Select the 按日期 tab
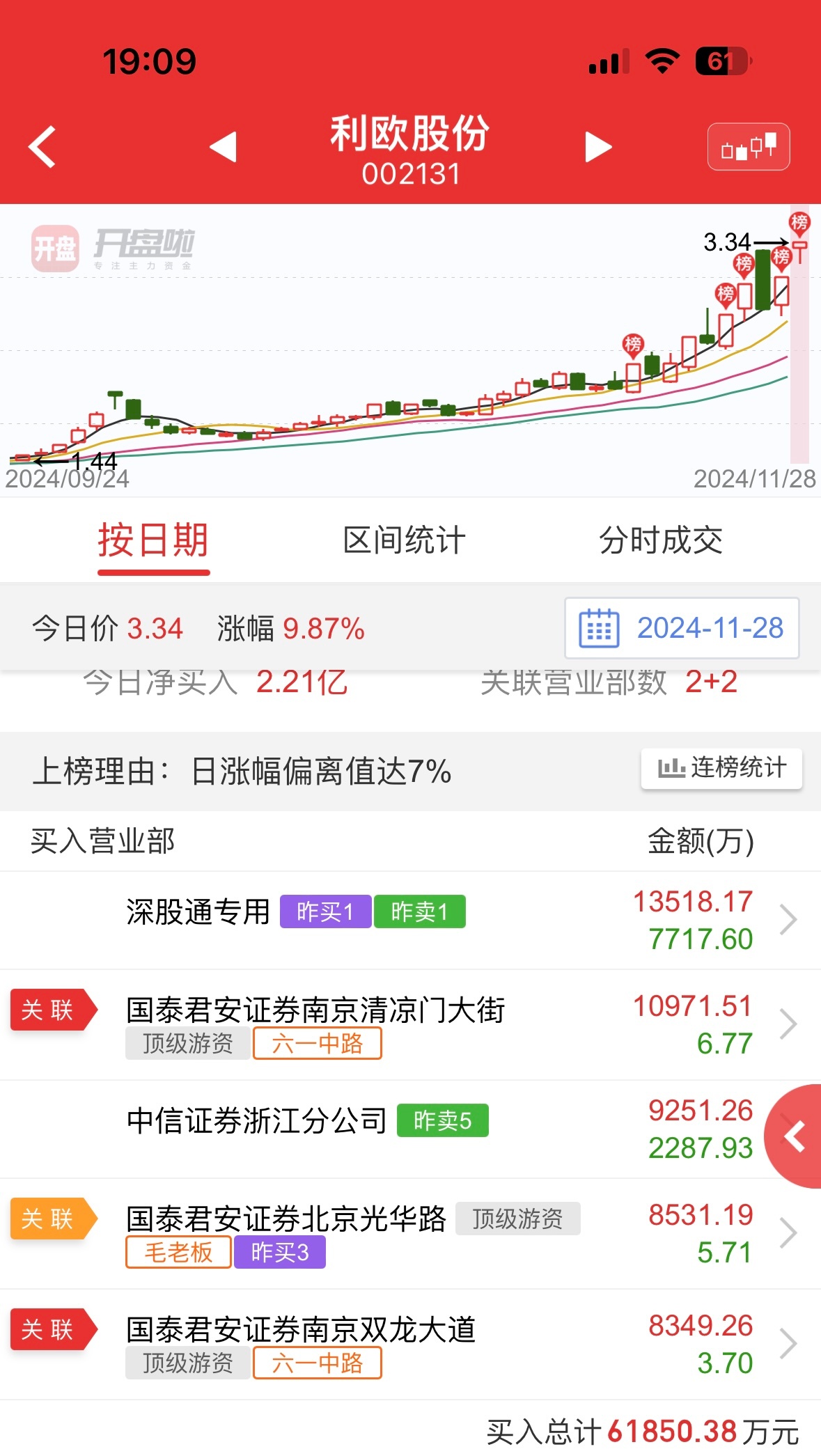821x1456 pixels. coord(153,540)
